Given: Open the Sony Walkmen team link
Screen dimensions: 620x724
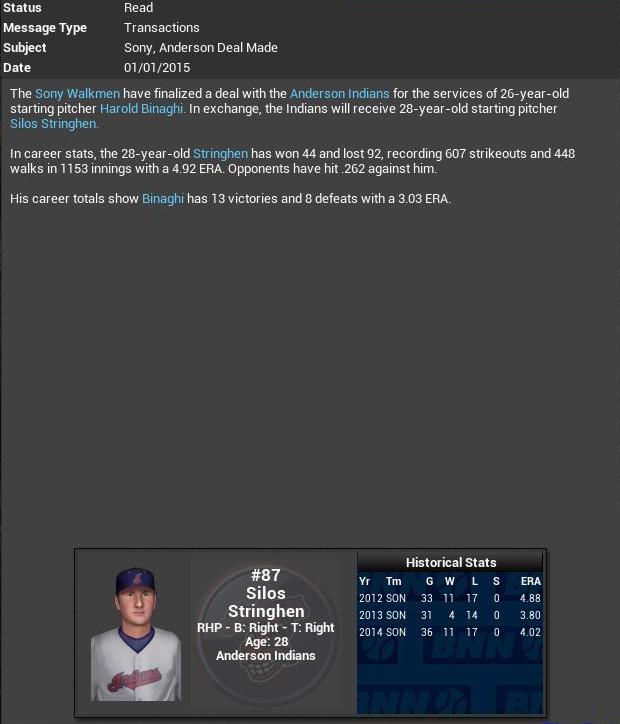Looking at the screenshot, I should pos(77,94).
